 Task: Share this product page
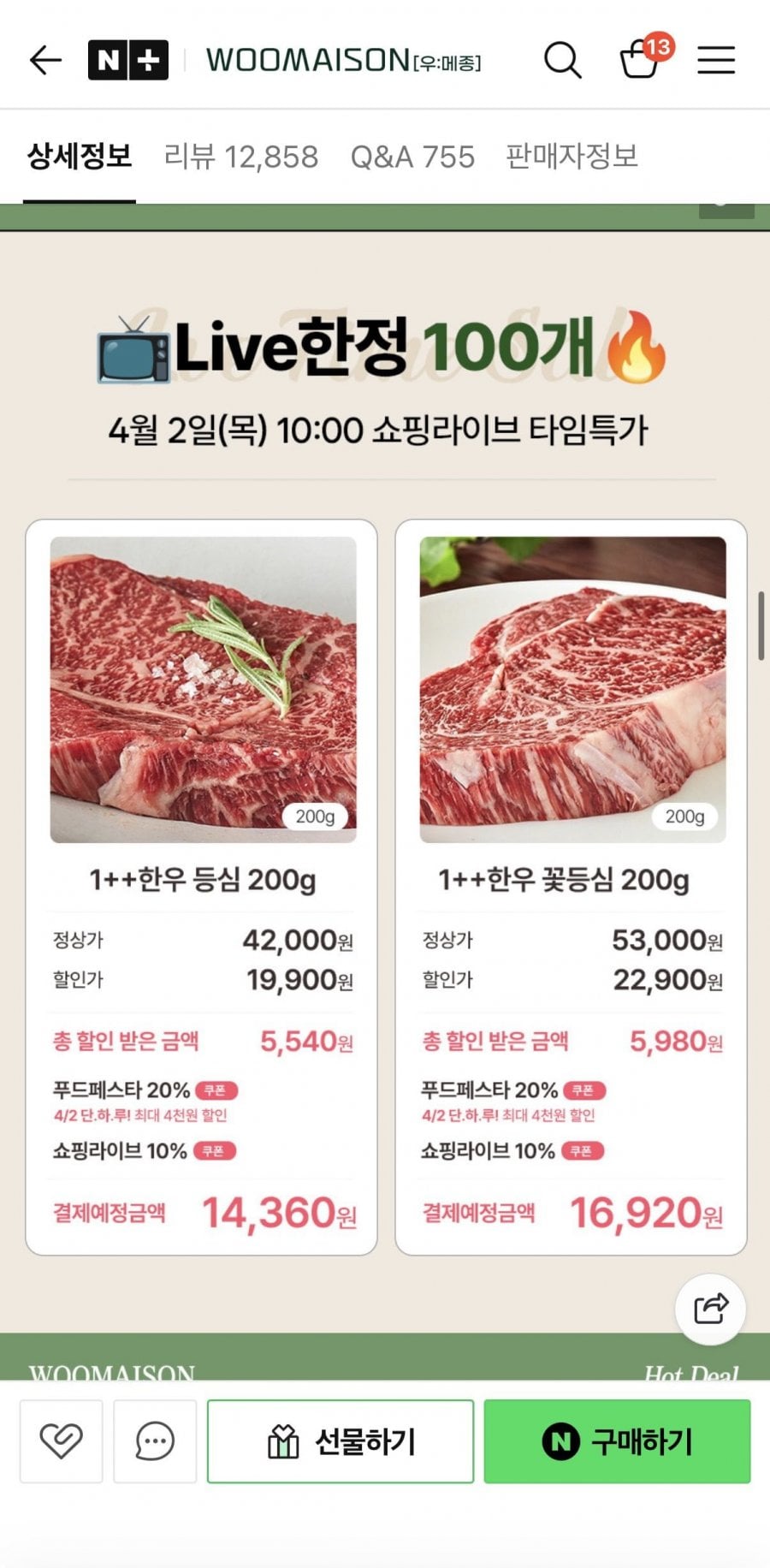tap(710, 1309)
